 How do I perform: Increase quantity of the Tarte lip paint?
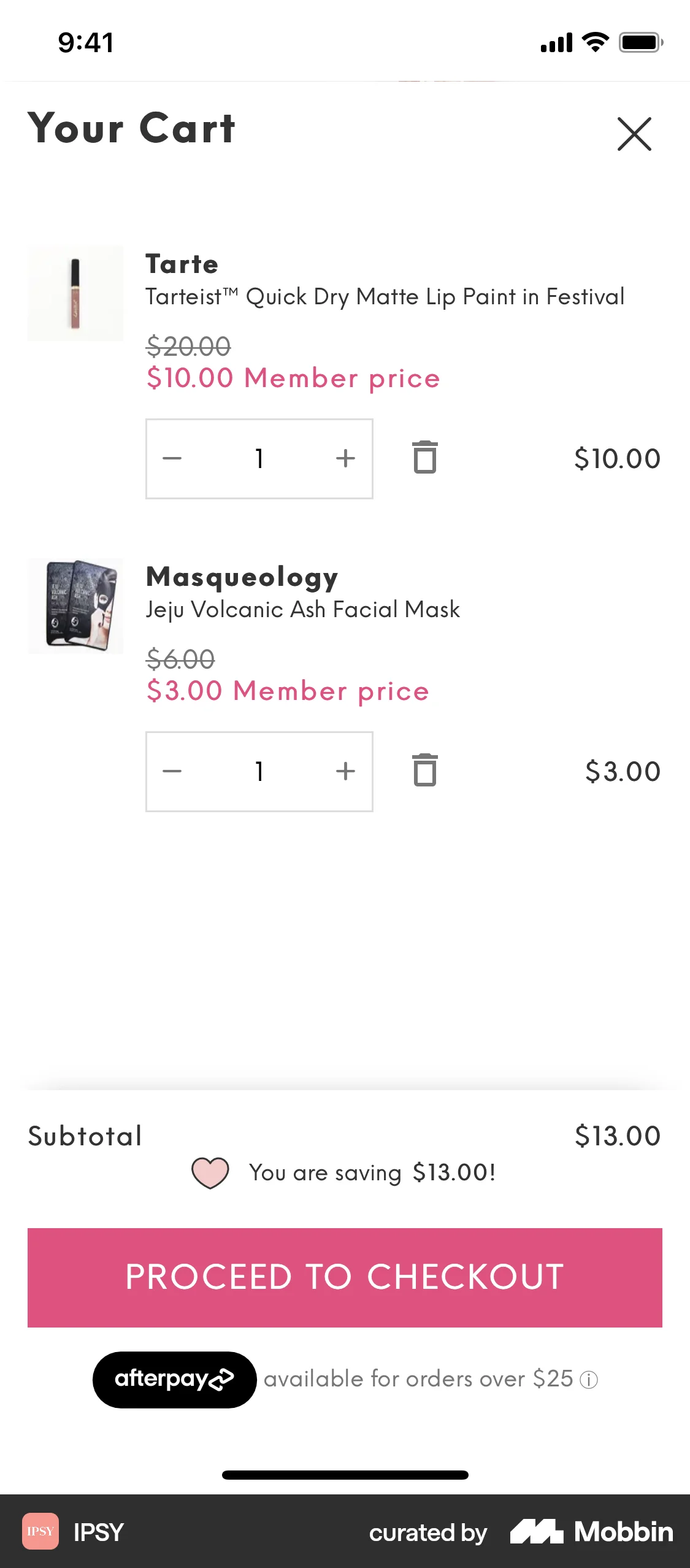click(x=345, y=458)
